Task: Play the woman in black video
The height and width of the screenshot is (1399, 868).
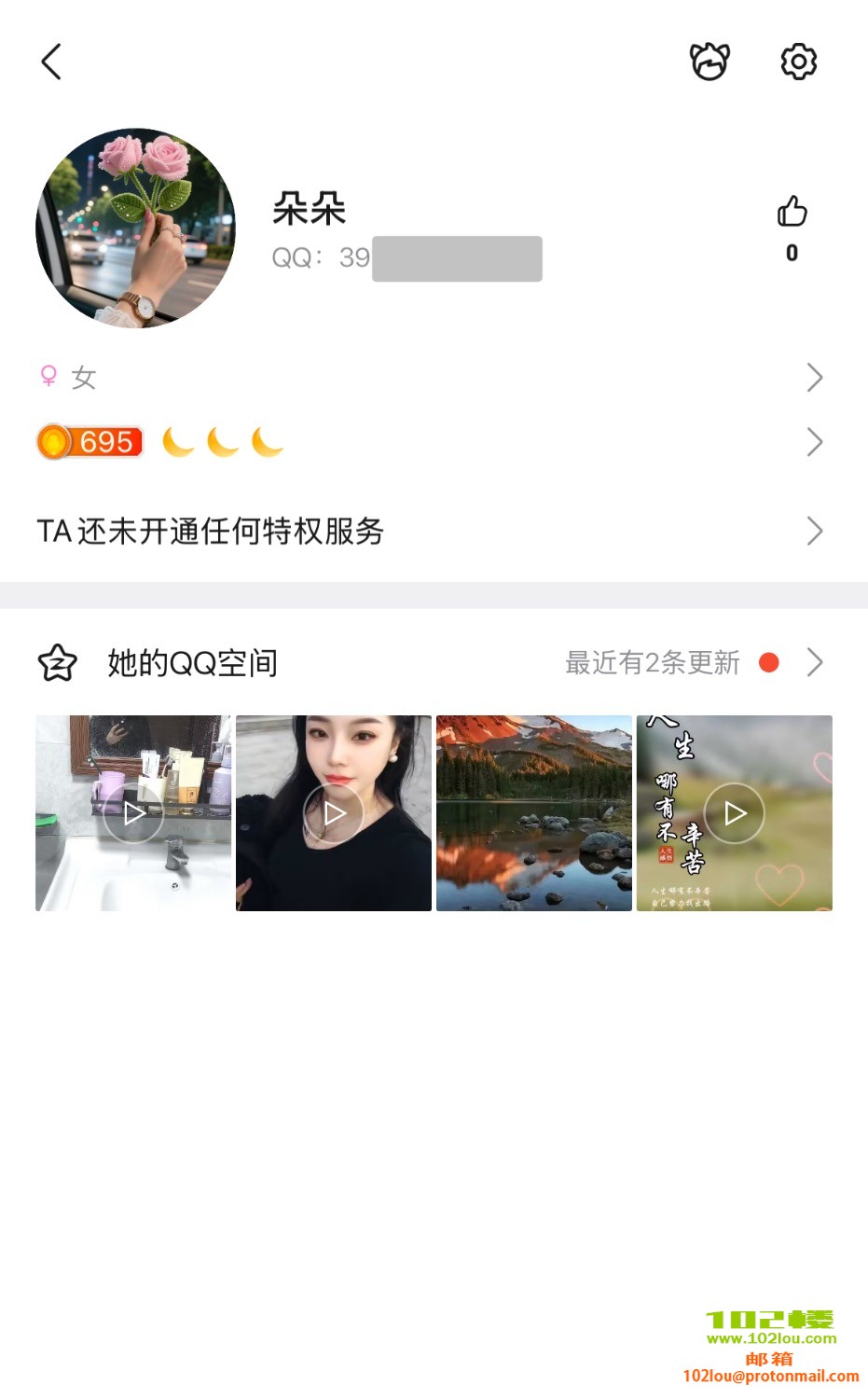Action: (334, 813)
